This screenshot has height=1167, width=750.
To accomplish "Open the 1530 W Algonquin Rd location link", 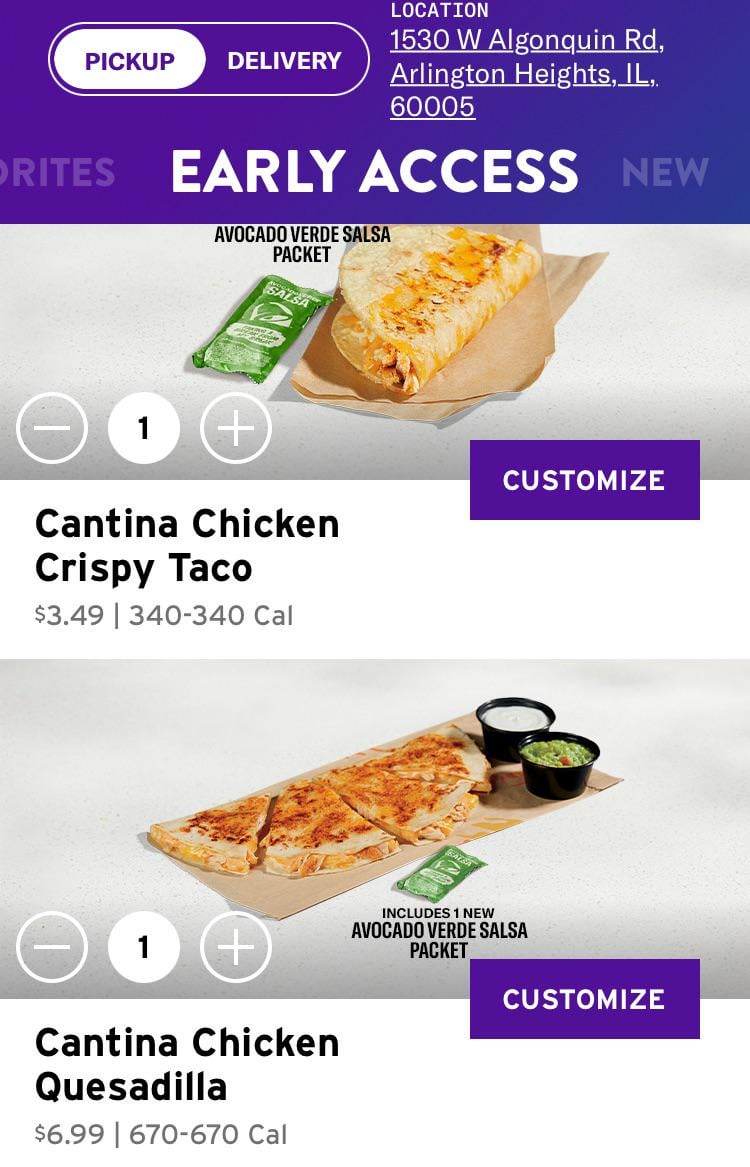I will pos(526,73).
